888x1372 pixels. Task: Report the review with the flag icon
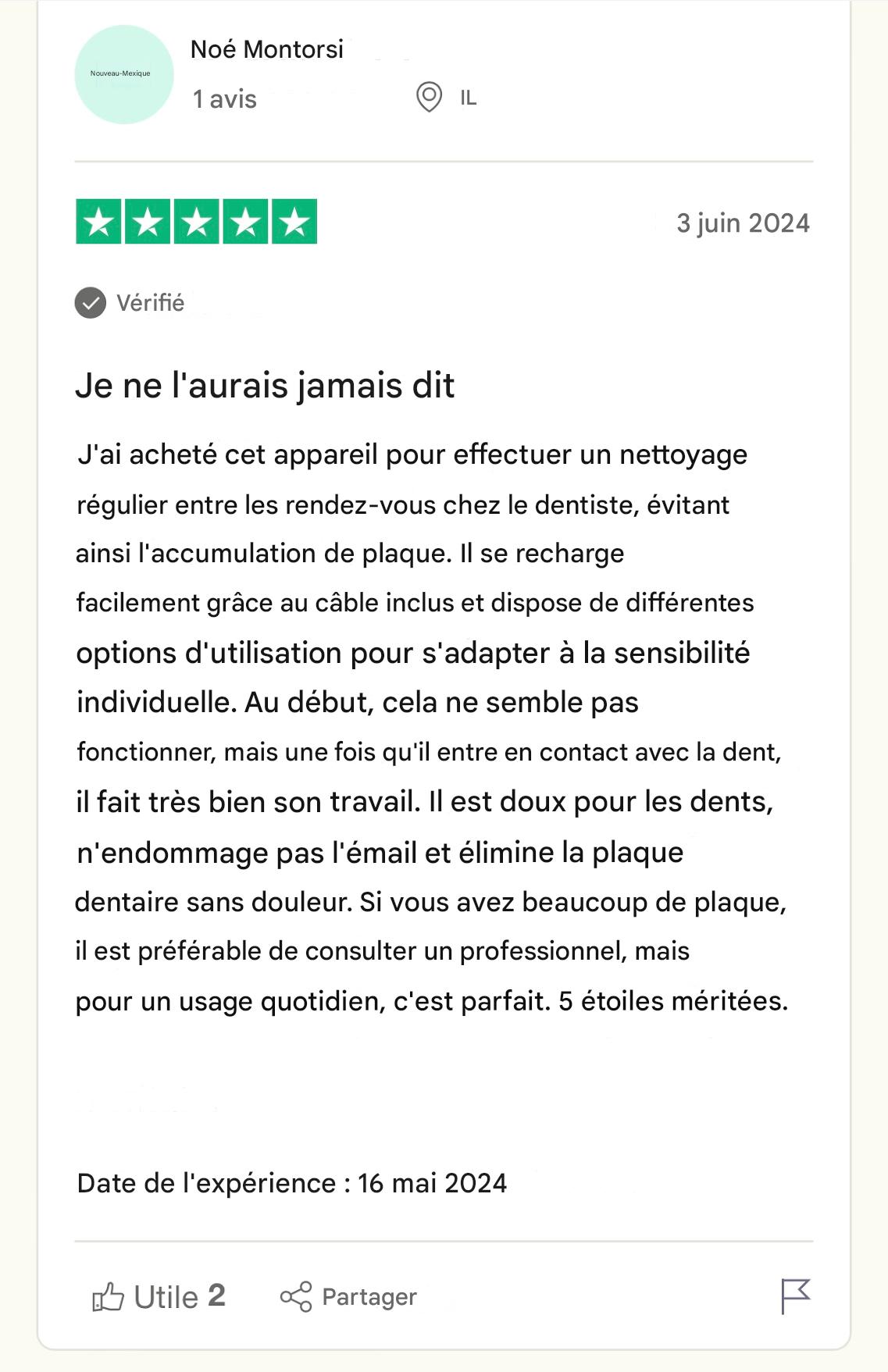coord(796,1296)
